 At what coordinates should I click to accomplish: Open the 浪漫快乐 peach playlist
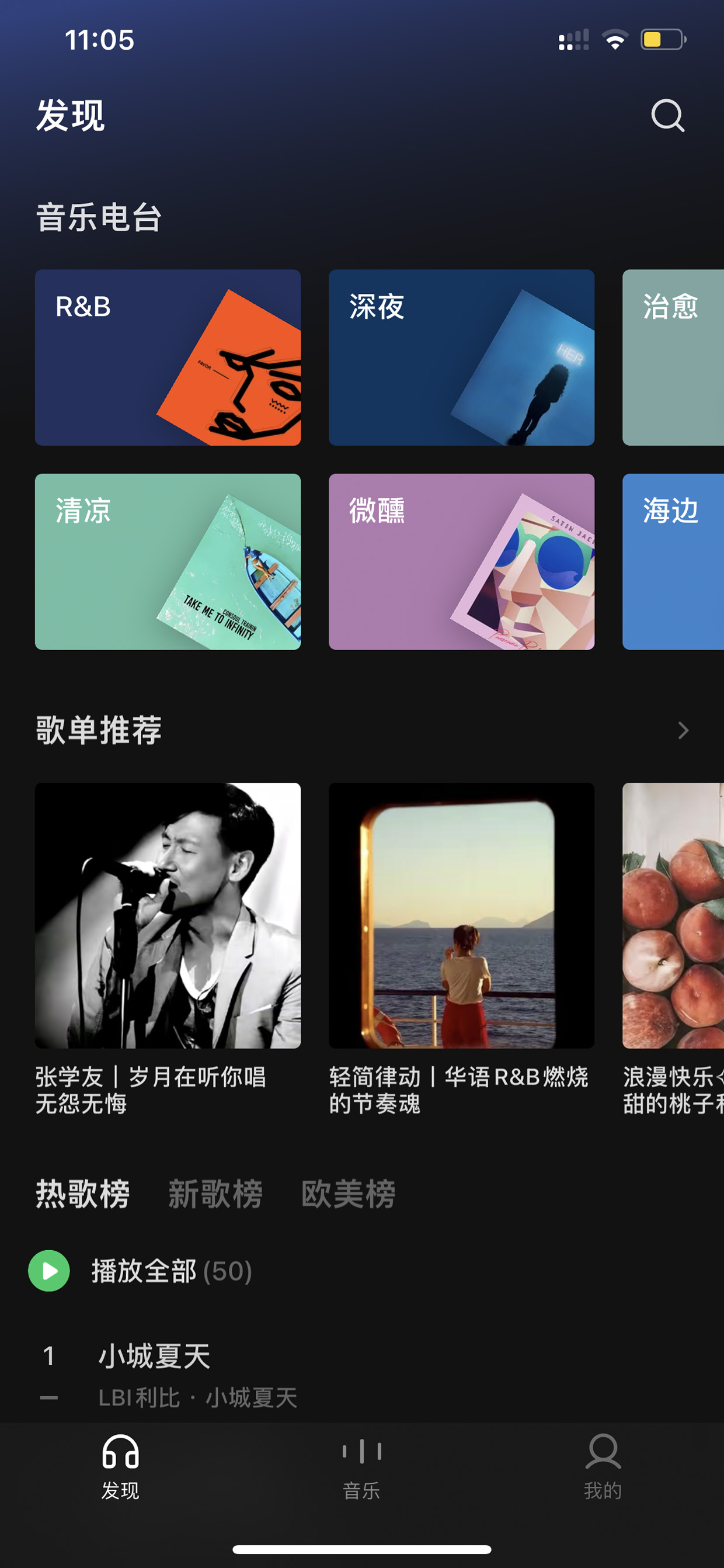(x=673, y=949)
